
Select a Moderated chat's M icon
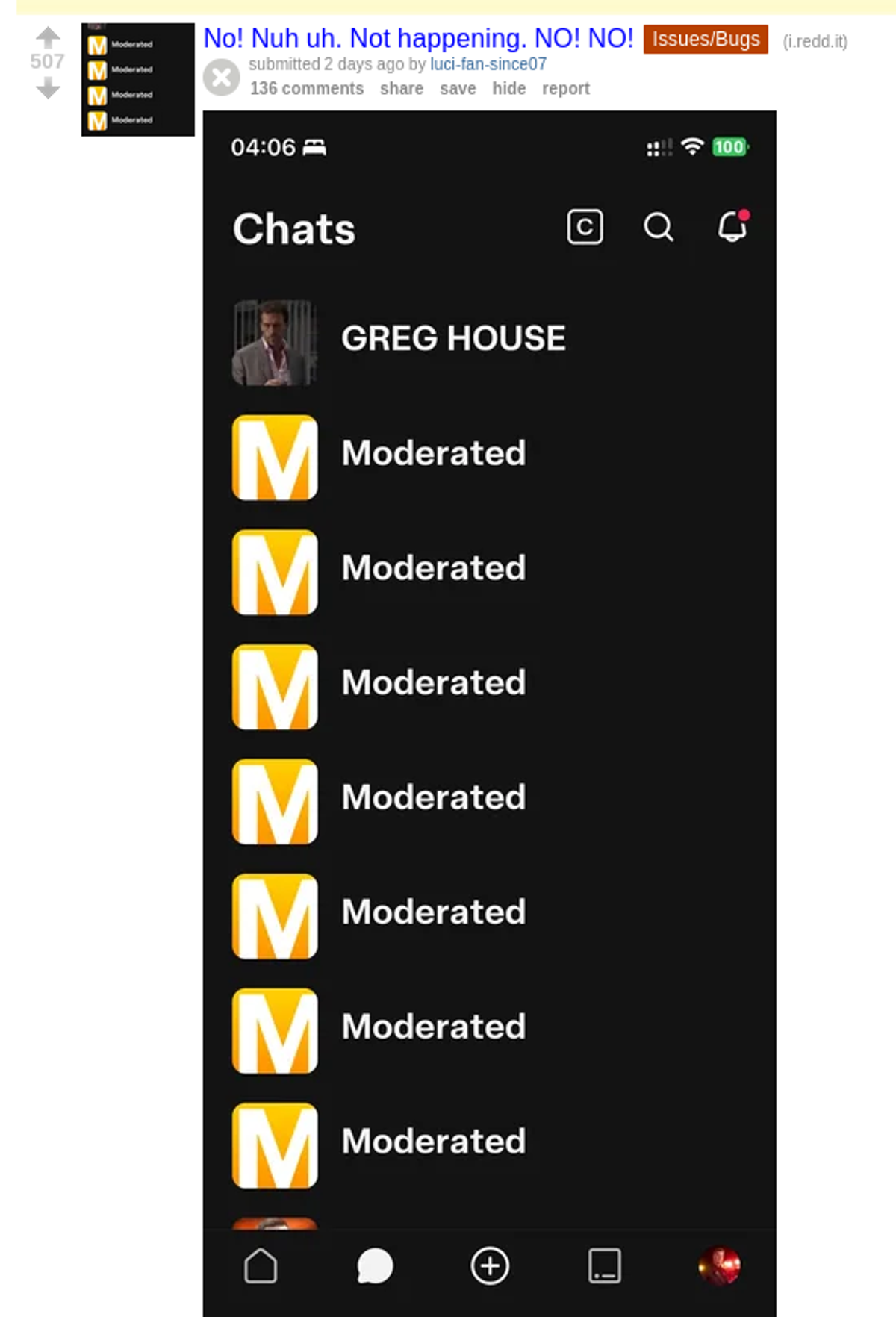275,458
